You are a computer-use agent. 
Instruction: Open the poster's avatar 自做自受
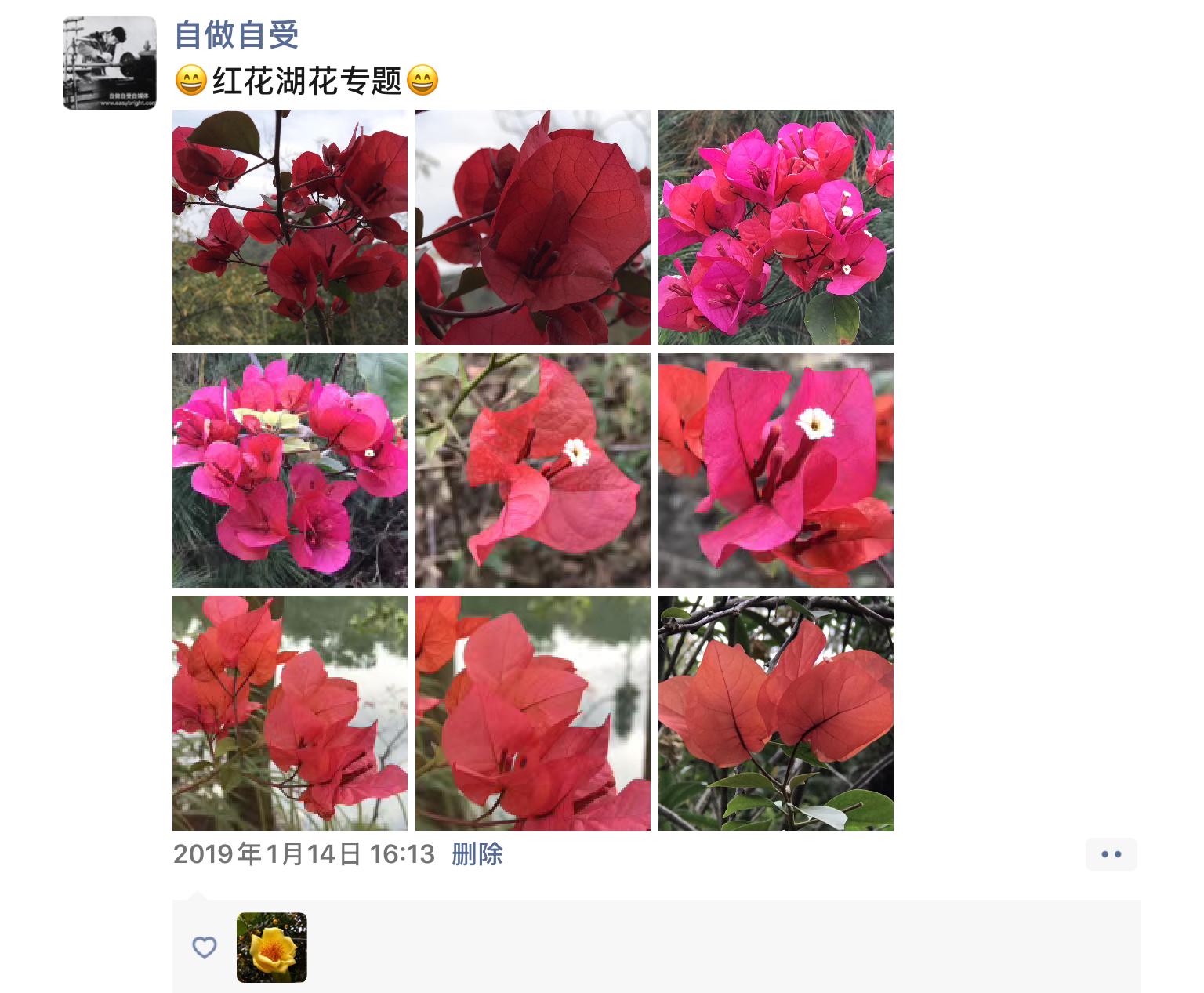pos(109,63)
